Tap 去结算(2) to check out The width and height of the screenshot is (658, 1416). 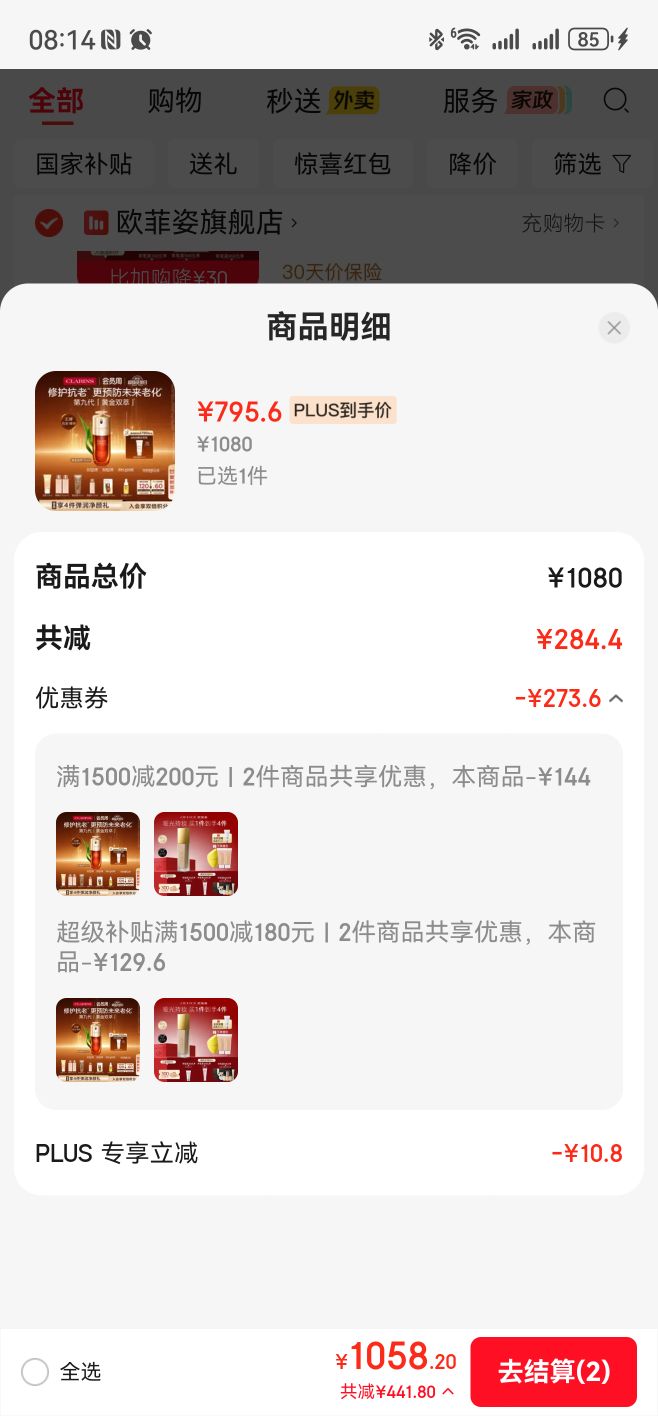pos(553,1371)
